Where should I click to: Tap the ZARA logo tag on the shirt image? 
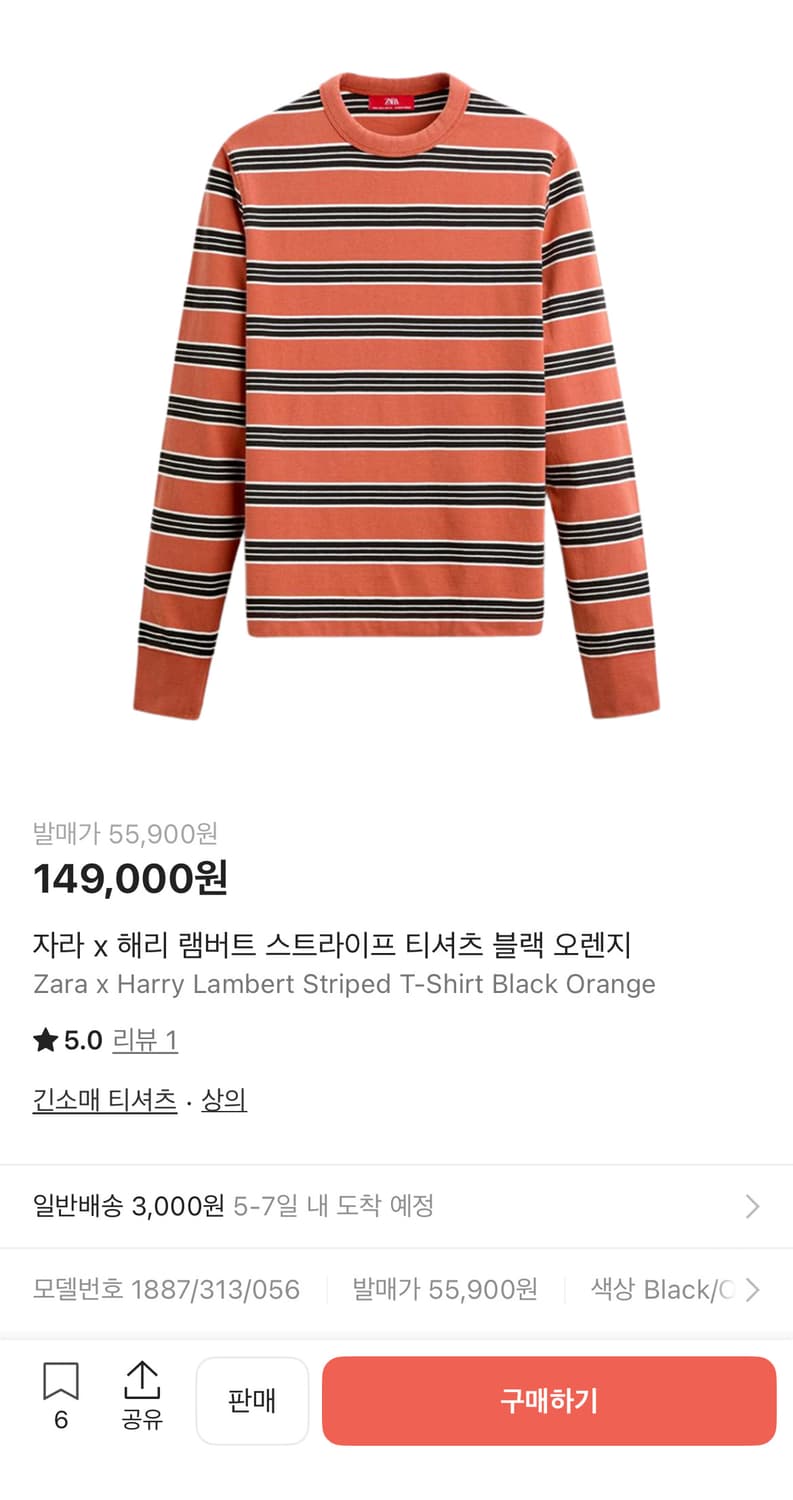click(391, 100)
